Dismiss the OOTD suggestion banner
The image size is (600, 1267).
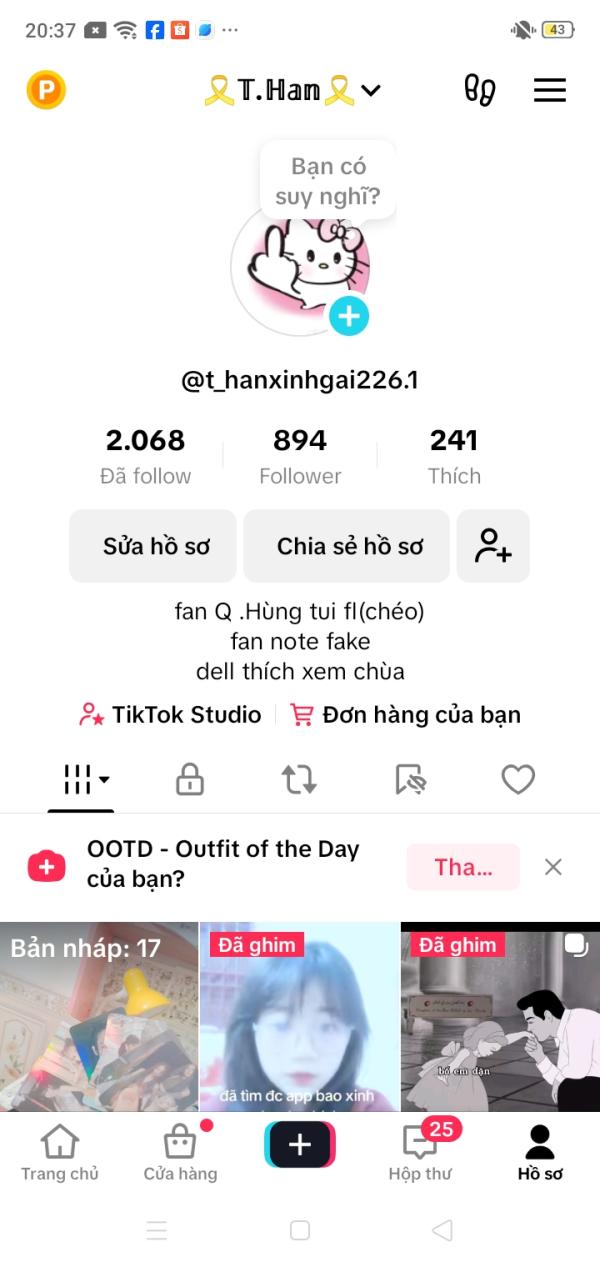coord(553,867)
